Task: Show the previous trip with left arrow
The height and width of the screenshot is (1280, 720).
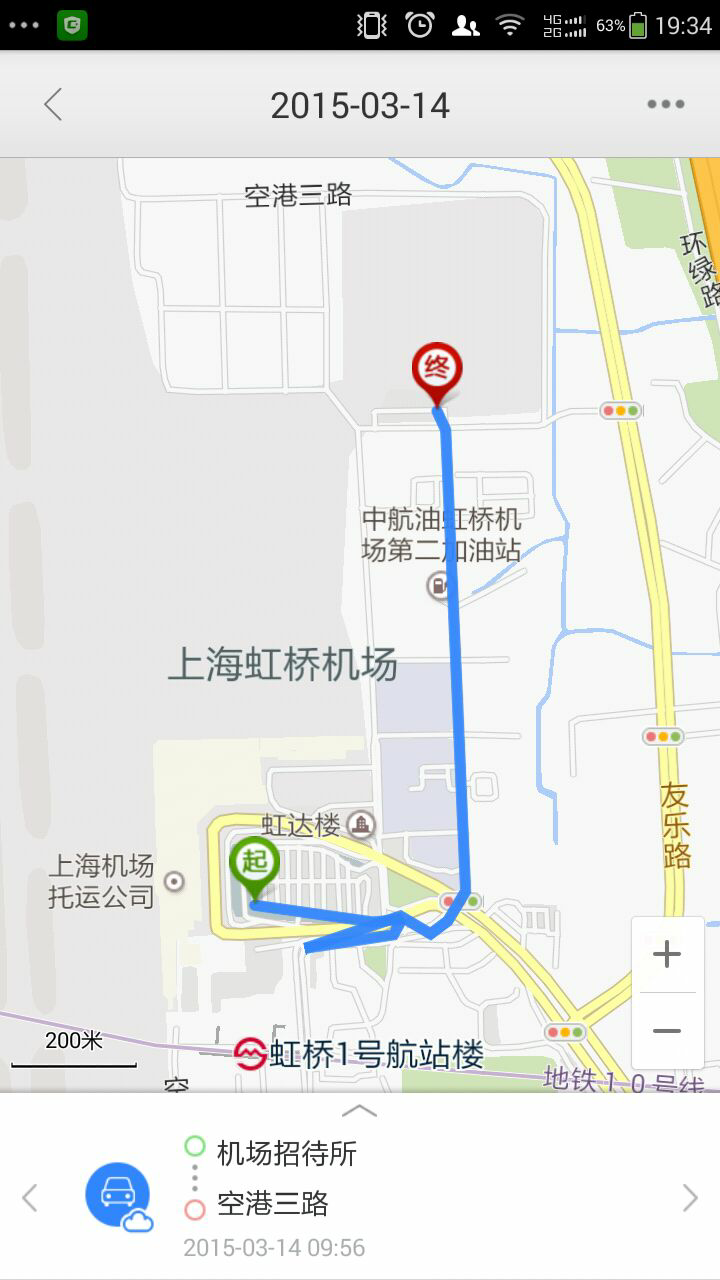Action: [x=30, y=1197]
